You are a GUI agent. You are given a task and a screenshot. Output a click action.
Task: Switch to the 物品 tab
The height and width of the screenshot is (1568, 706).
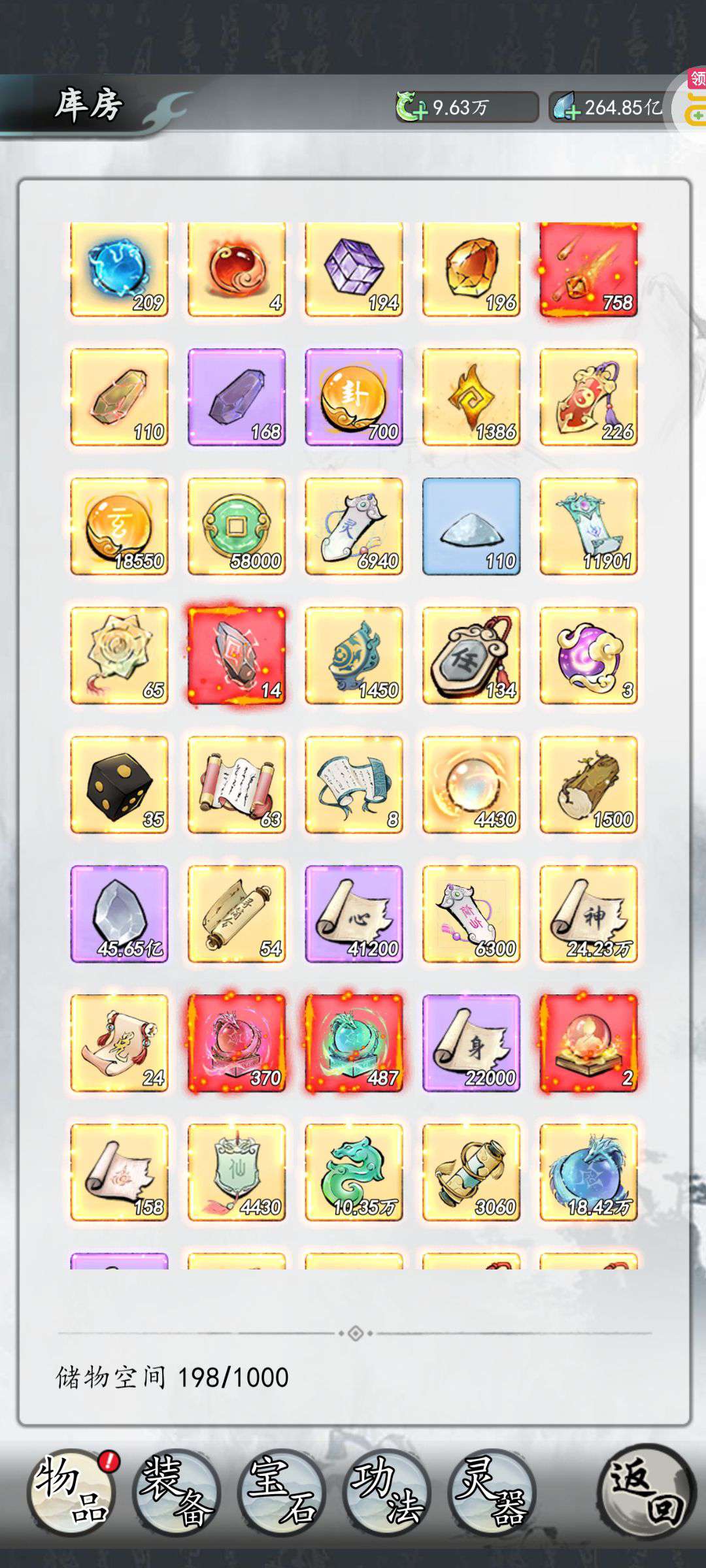(x=71, y=1493)
